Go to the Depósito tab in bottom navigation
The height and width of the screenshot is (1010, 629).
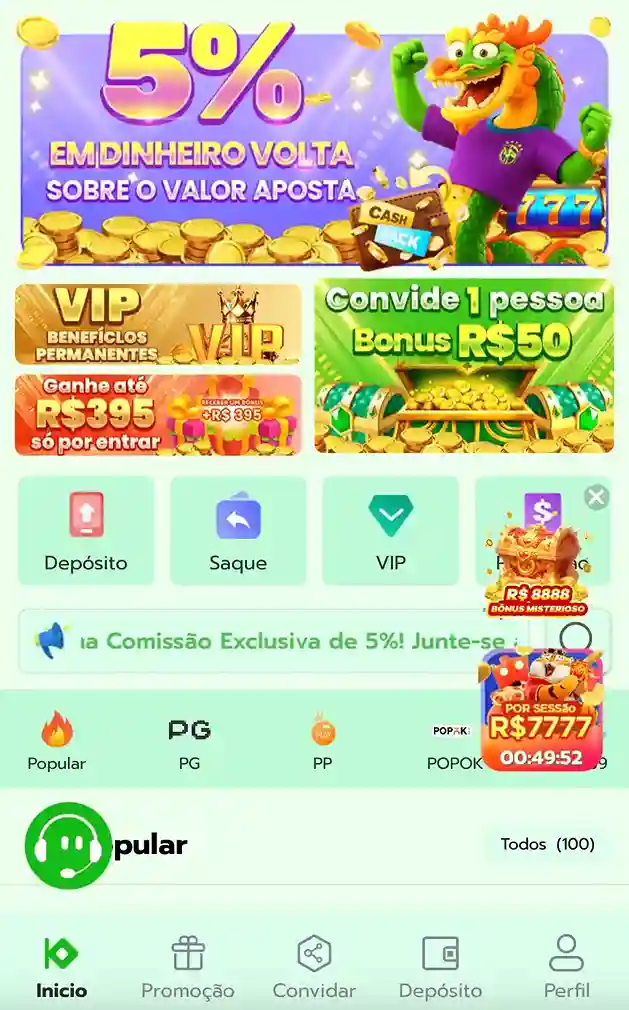coord(440,967)
